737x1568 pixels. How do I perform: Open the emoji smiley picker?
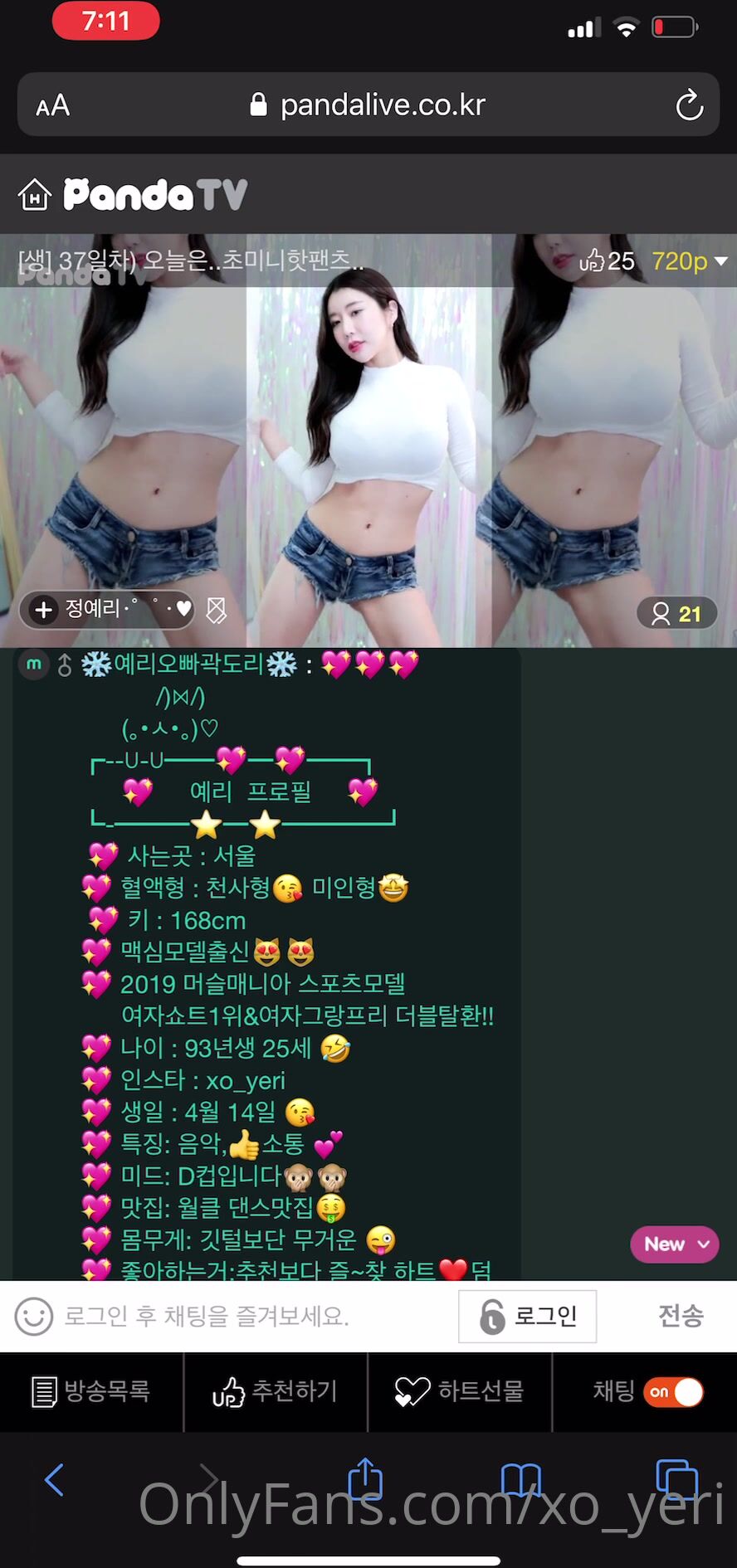click(34, 1316)
